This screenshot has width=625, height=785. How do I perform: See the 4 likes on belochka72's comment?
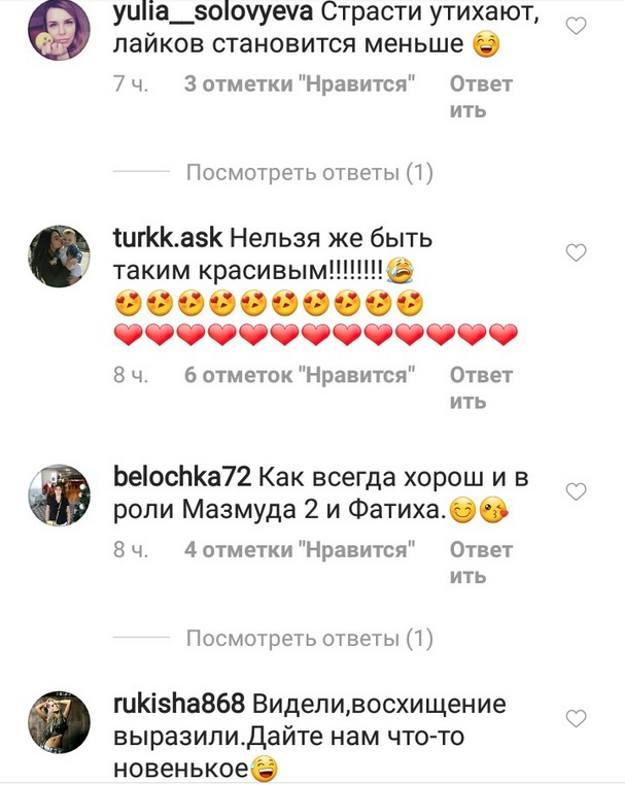[x=299, y=550]
